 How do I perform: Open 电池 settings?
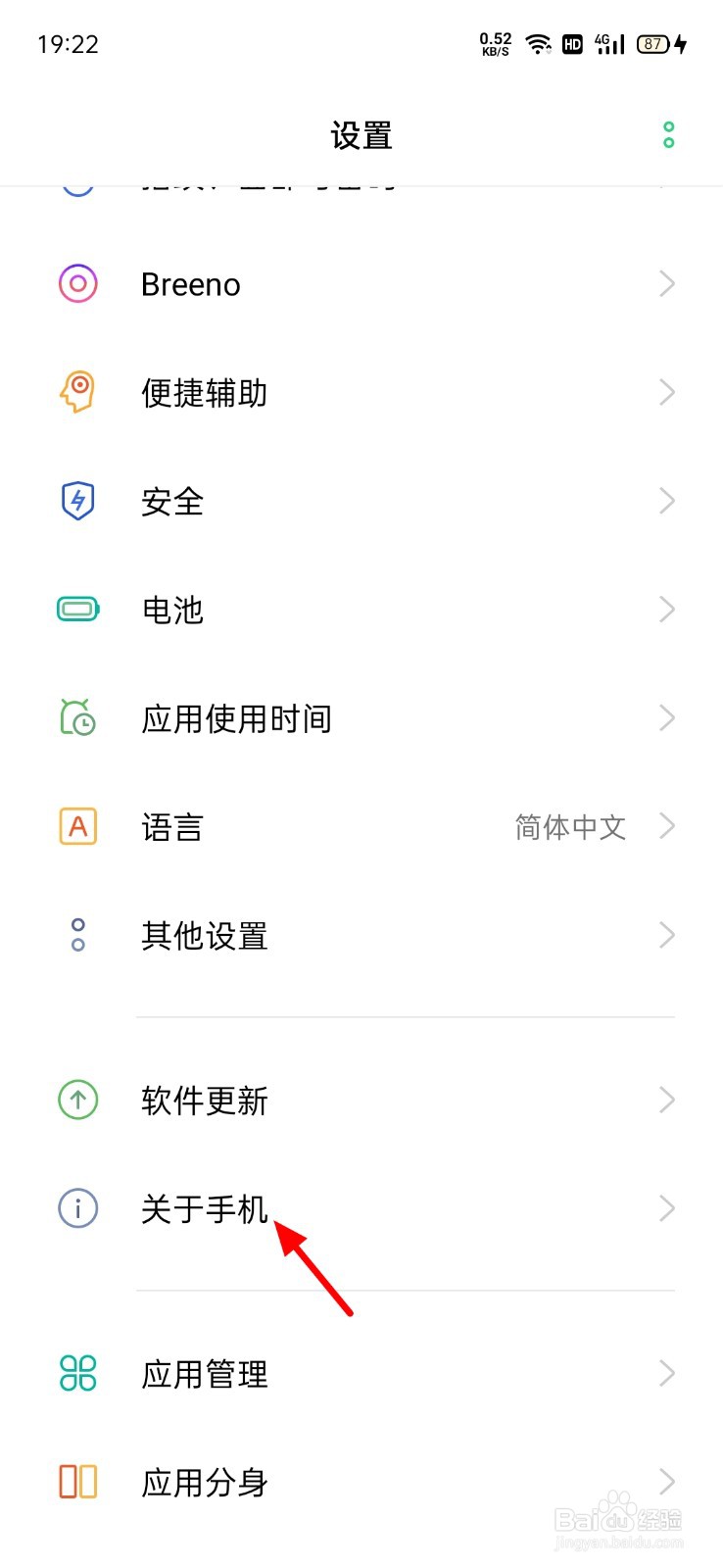(361, 610)
